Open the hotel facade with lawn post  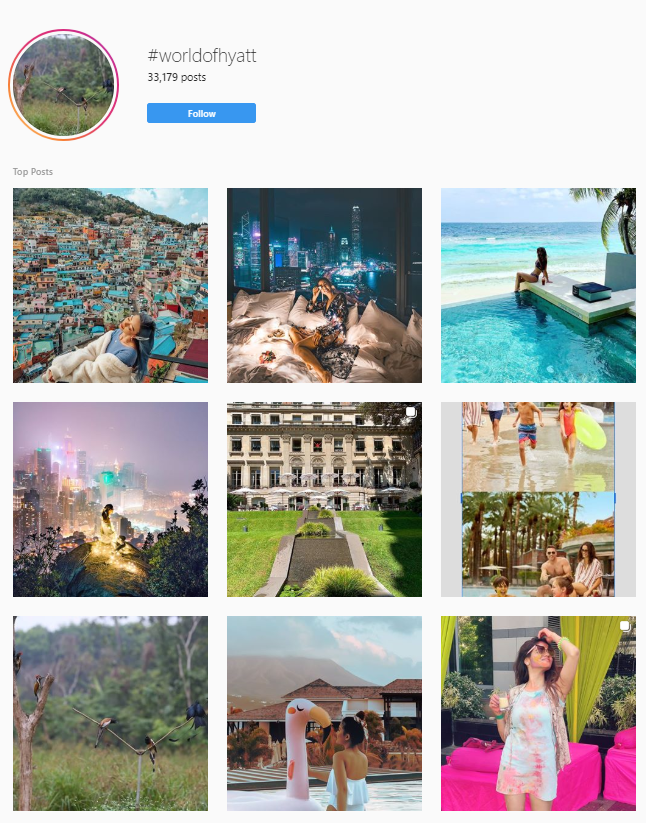point(324,499)
